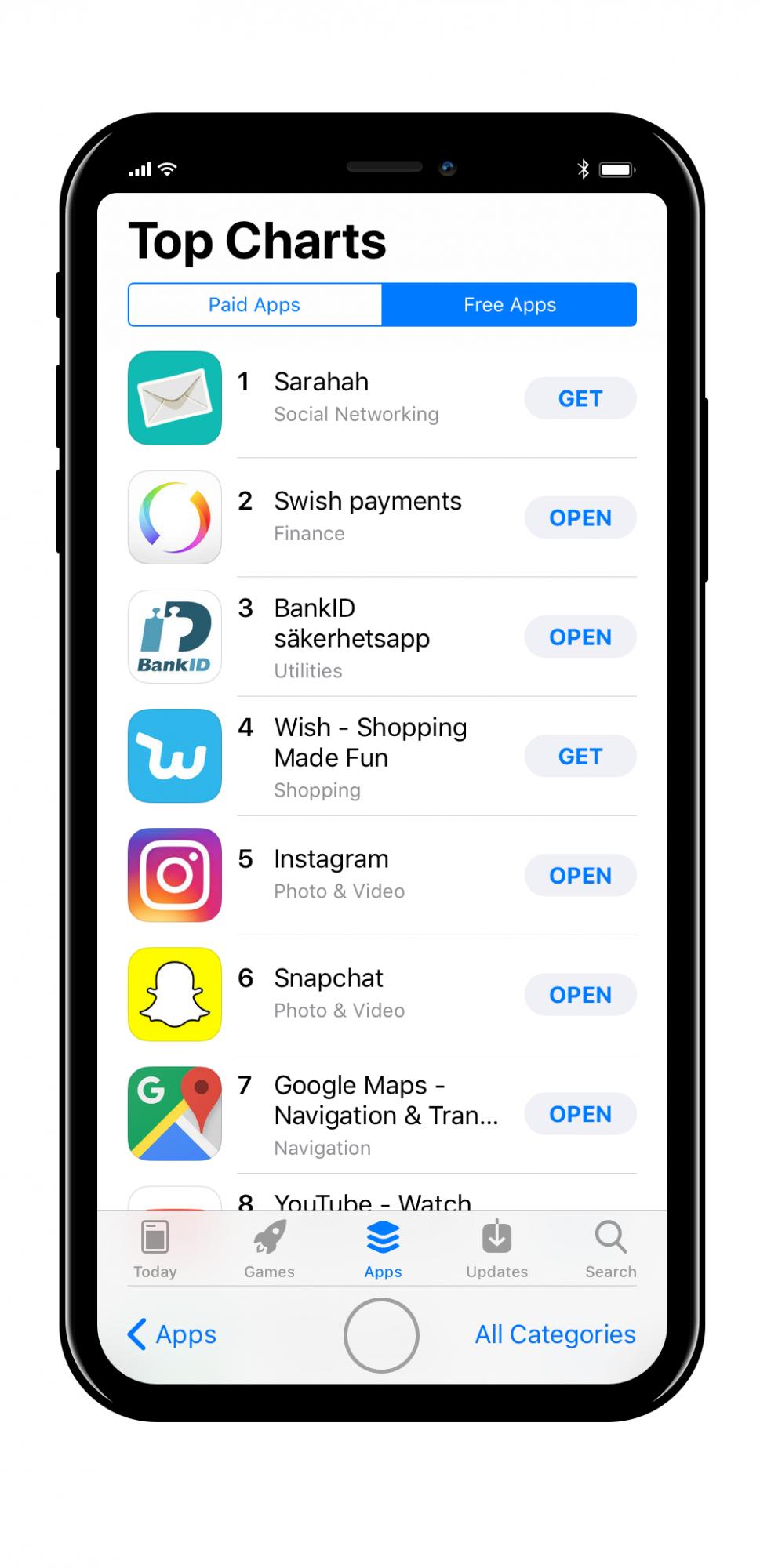The image size is (760, 1568).
Task: Launch Instagram via its OPEN button
Action: pos(580,875)
